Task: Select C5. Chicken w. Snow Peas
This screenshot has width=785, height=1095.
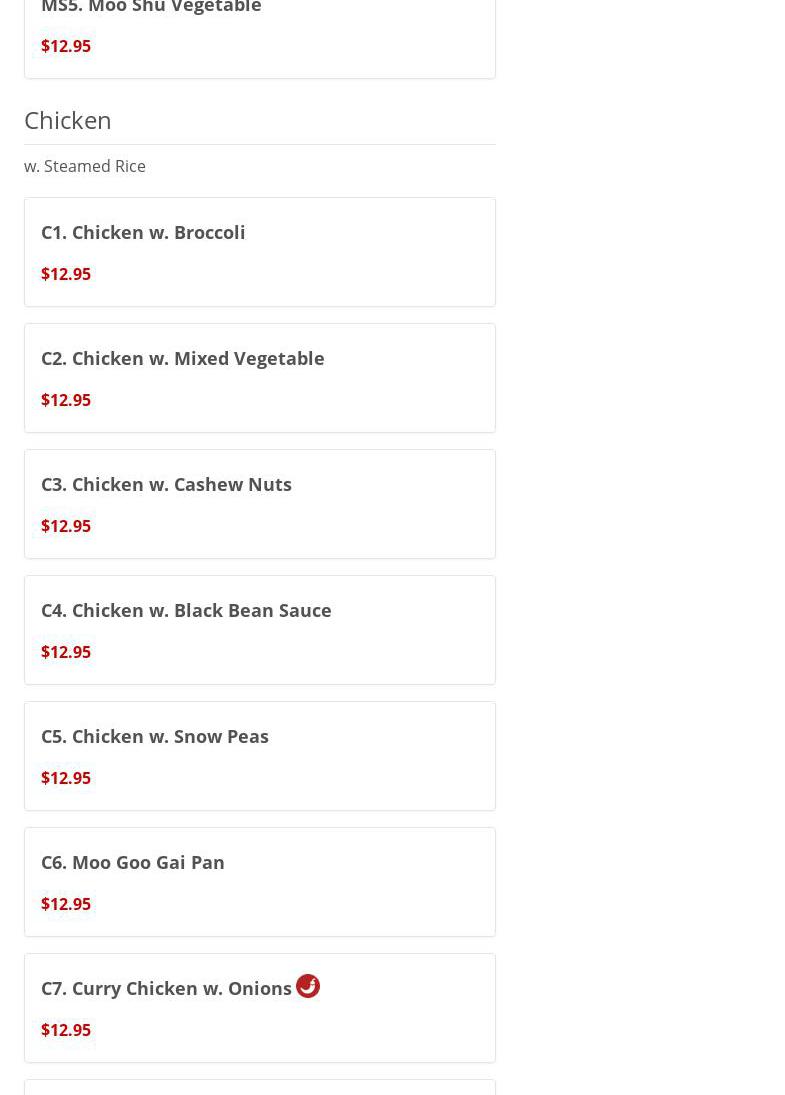Action: [x=155, y=737]
